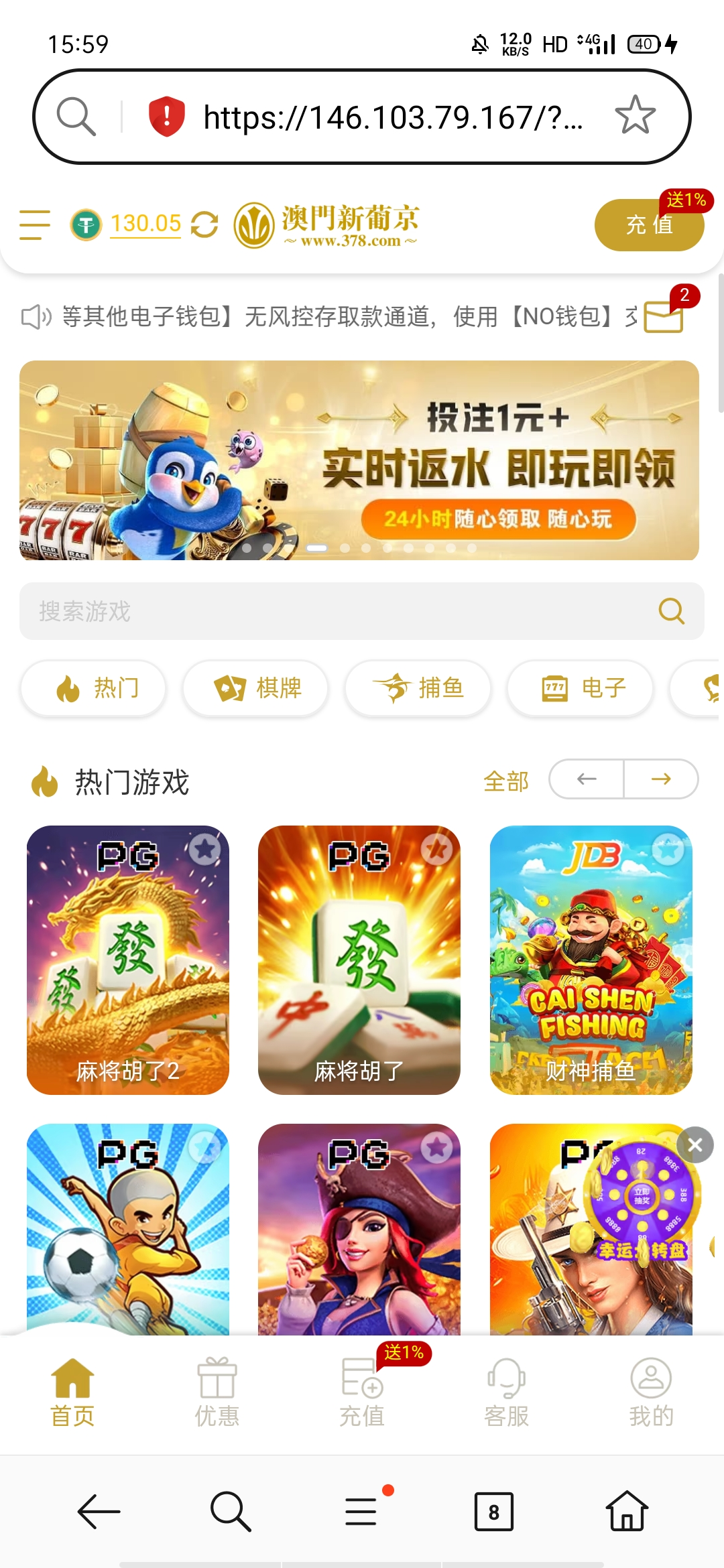Star the pirate-themed PG game
724x1568 pixels.
tap(436, 1147)
